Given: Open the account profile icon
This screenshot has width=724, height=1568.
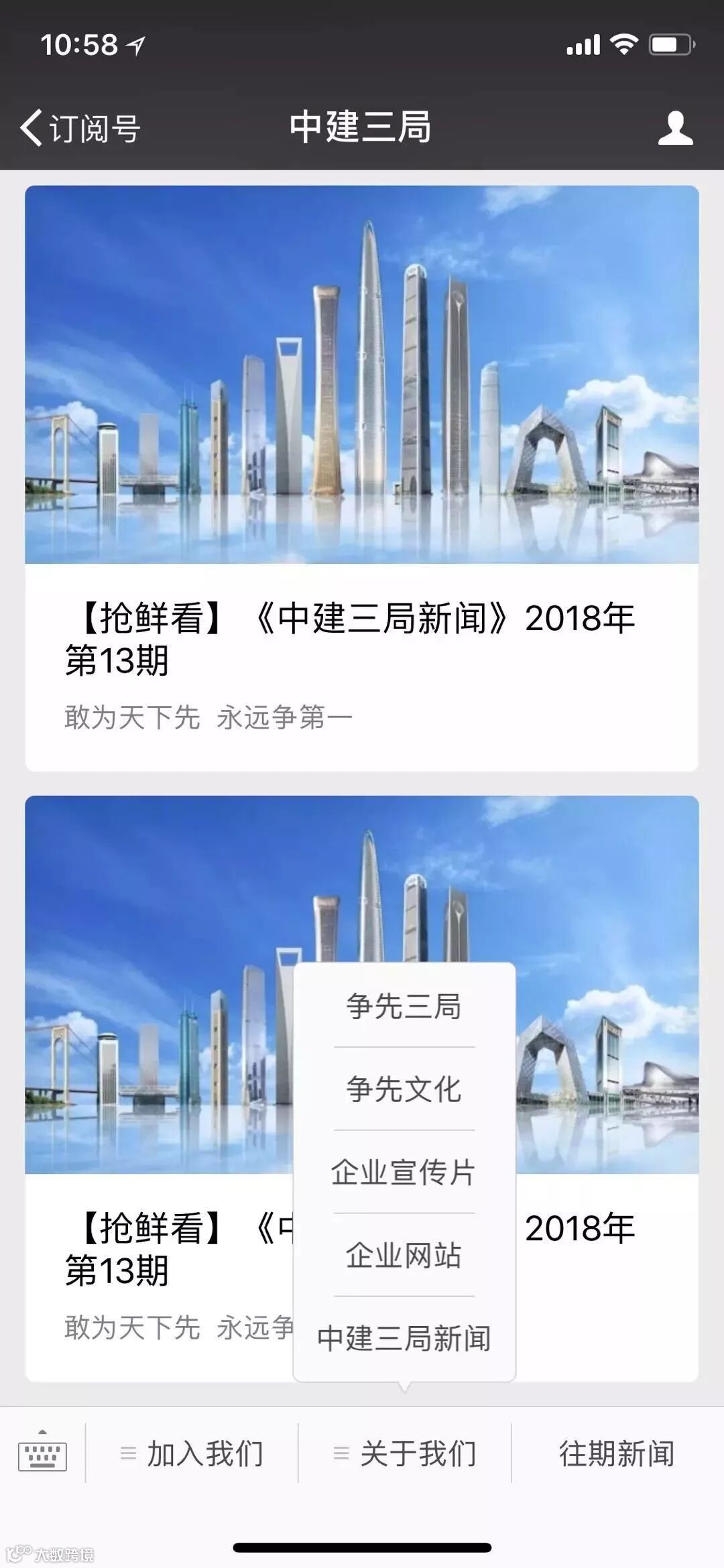Looking at the screenshot, I should coord(674,127).
